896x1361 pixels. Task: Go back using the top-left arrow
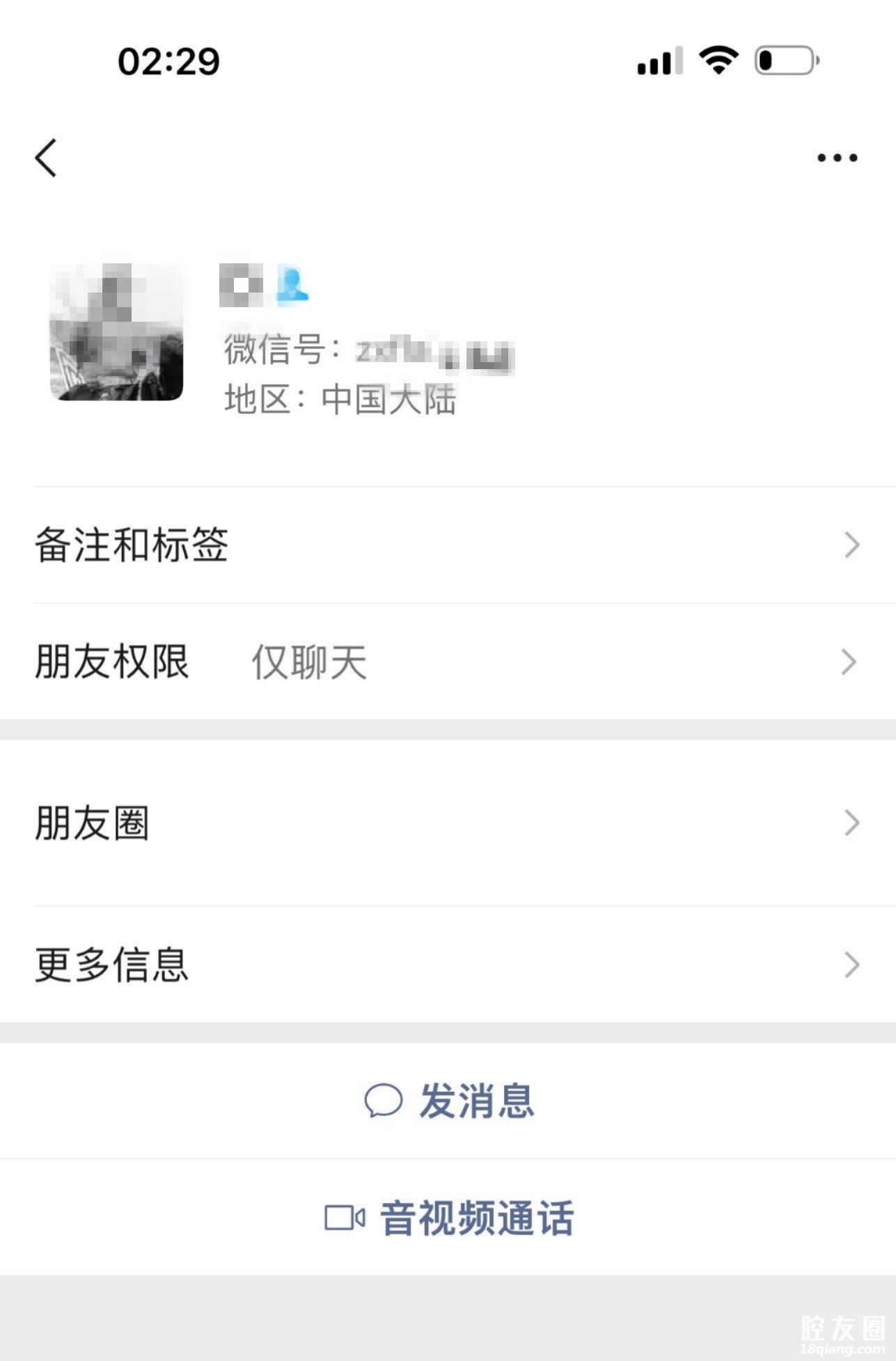pyautogui.click(x=46, y=158)
